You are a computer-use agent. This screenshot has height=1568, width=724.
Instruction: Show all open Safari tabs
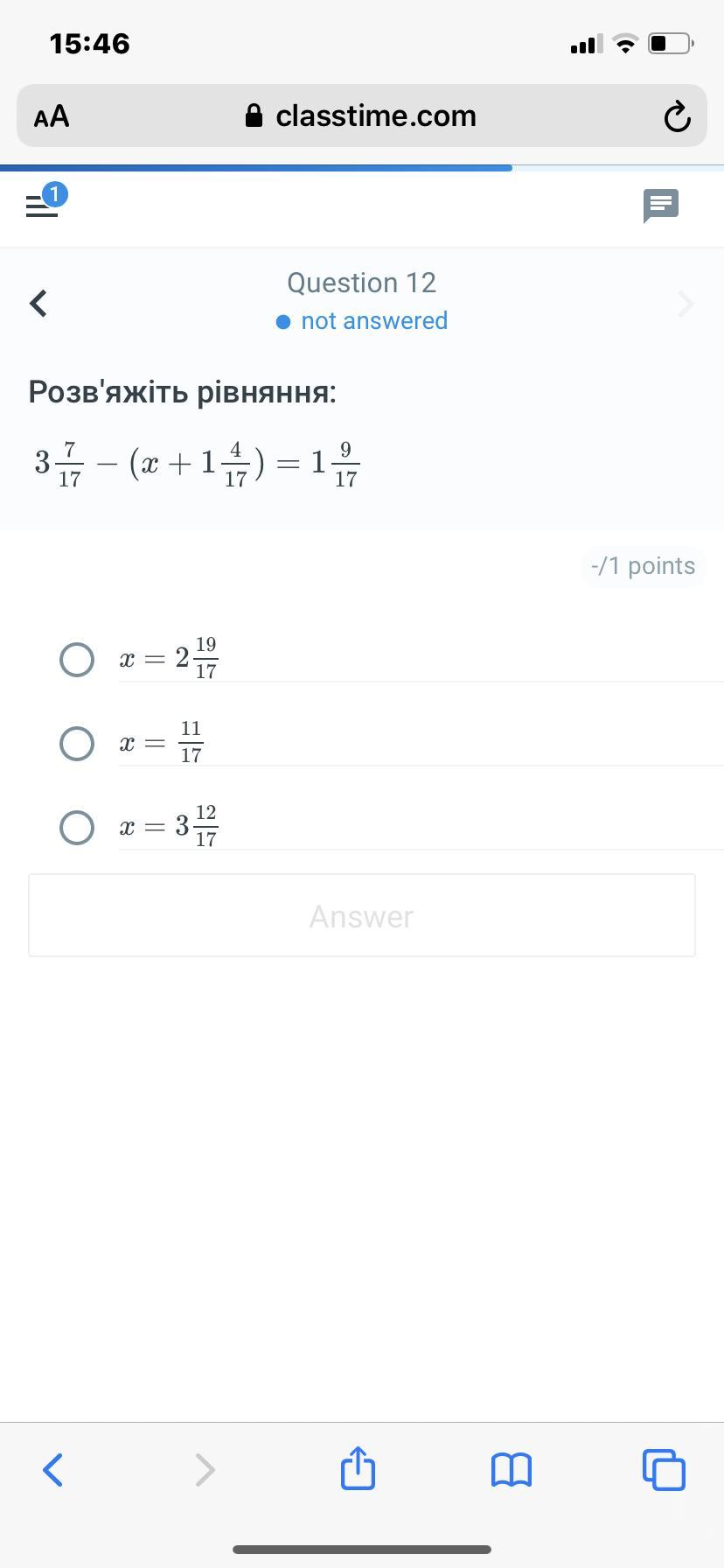coord(664,1469)
